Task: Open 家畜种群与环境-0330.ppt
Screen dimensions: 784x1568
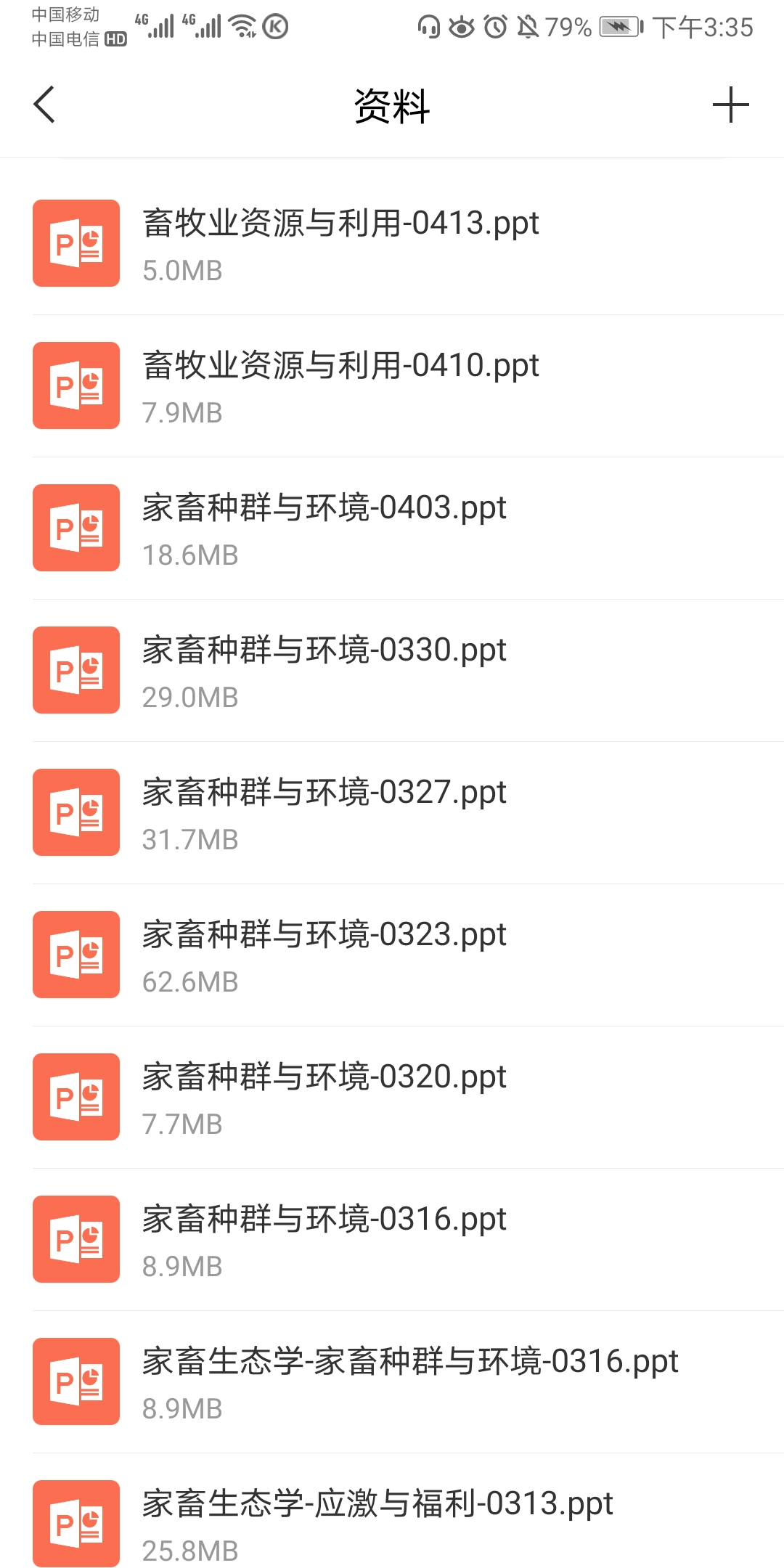Action: click(392, 670)
